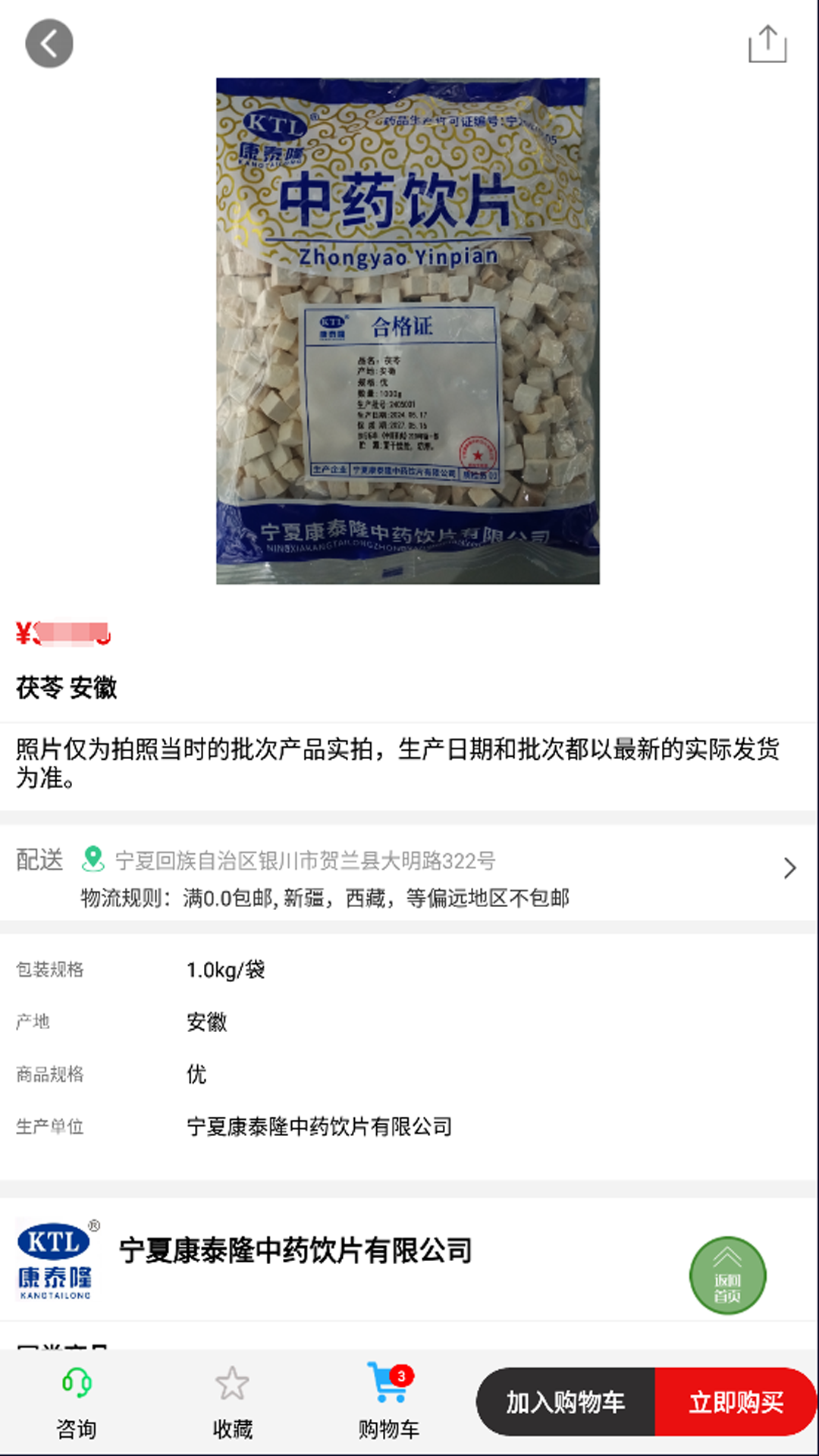Open the 茯苓 product photo
Image resolution: width=819 pixels, height=1456 pixels.
(408, 331)
